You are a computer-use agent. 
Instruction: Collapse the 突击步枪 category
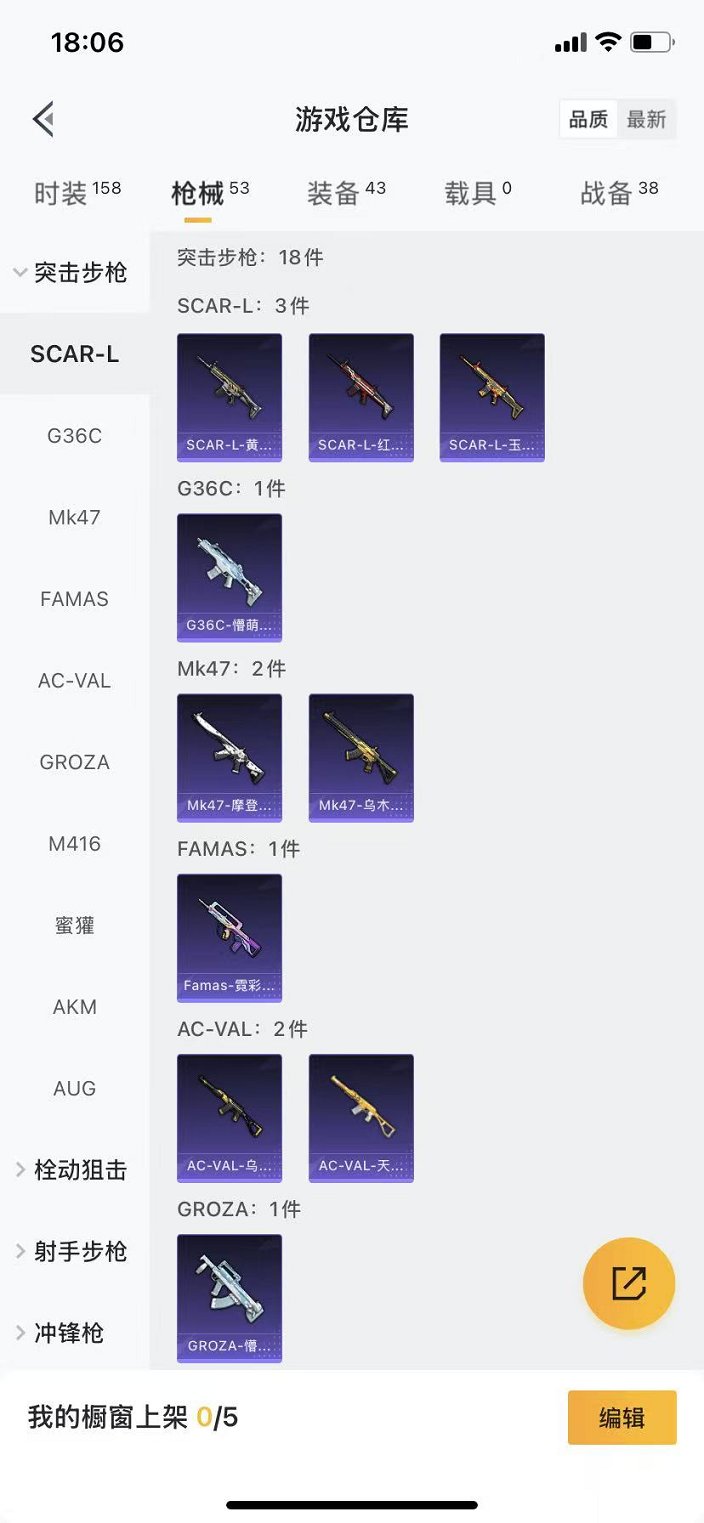[72, 272]
